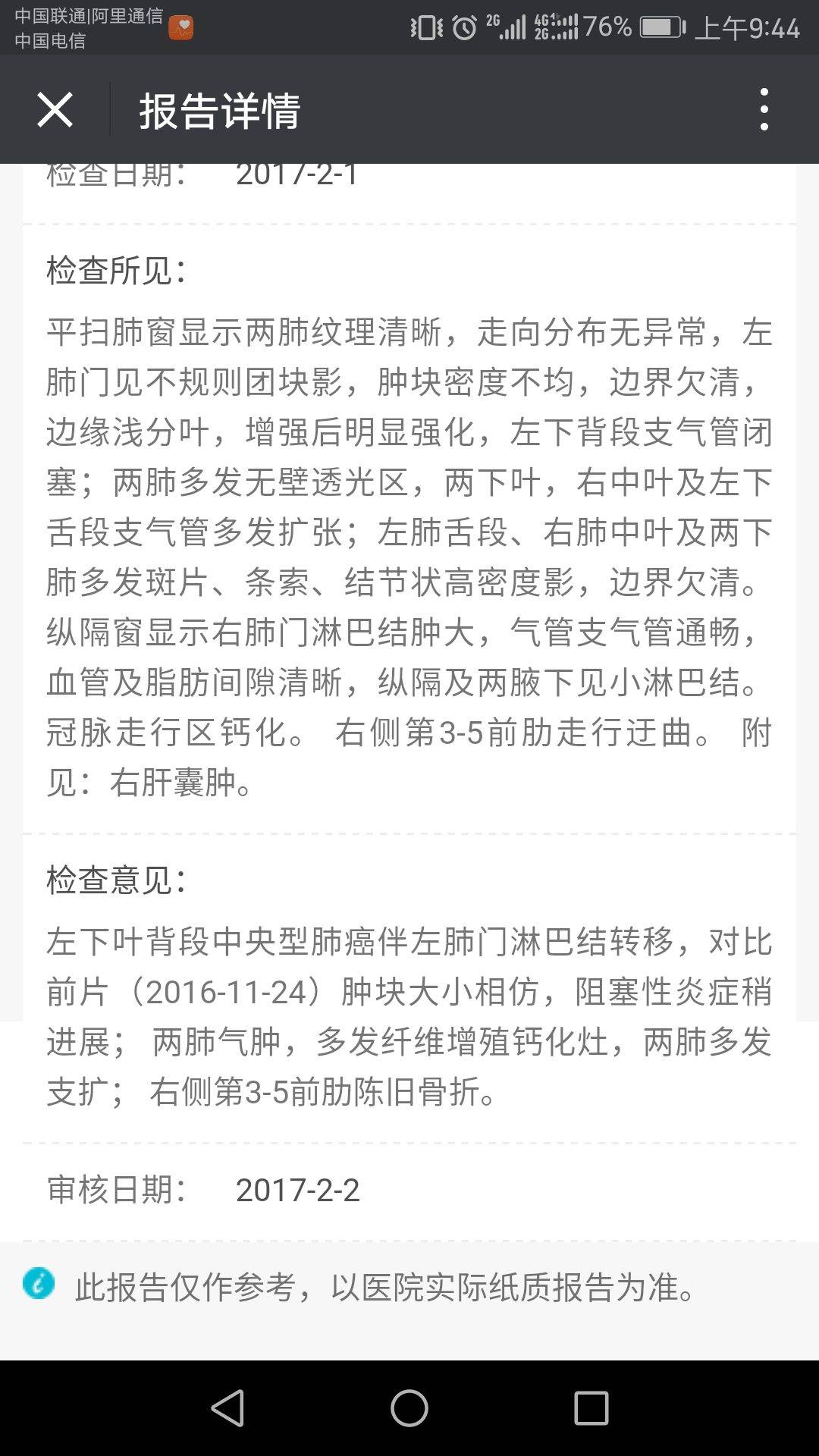Screen dimensions: 819x1456
Task: Open the recent apps view
Action: coord(591,1408)
